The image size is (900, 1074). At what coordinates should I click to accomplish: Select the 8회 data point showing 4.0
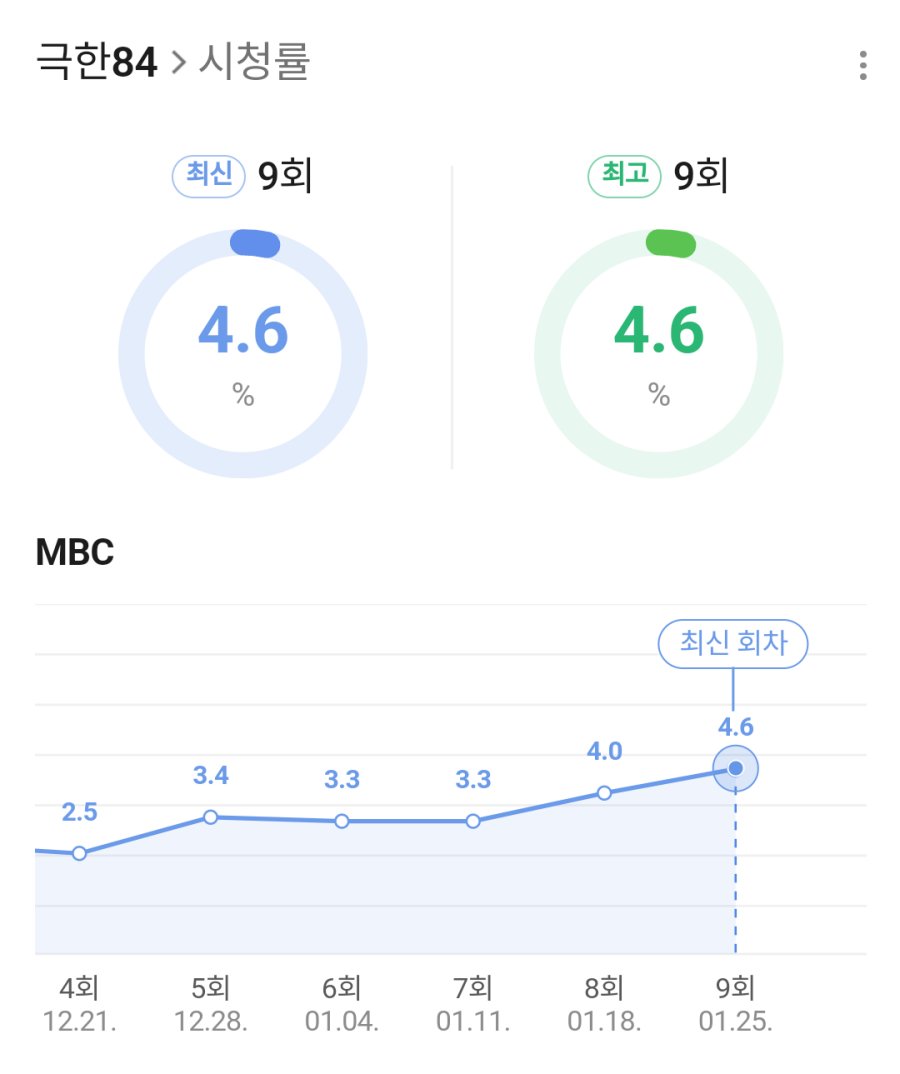point(604,793)
